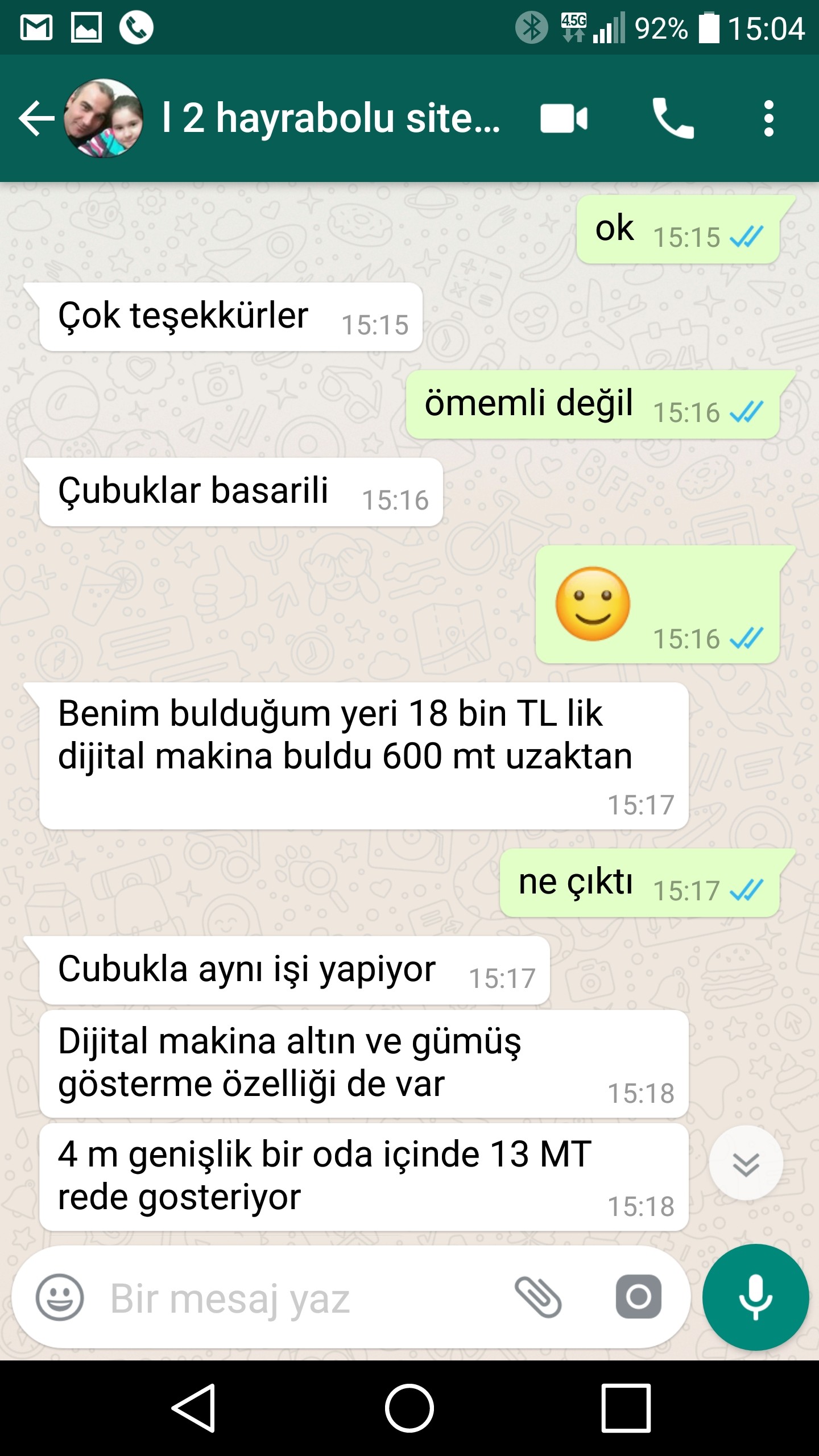Go back to the chat list
The image size is (819, 1456).
[36, 118]
